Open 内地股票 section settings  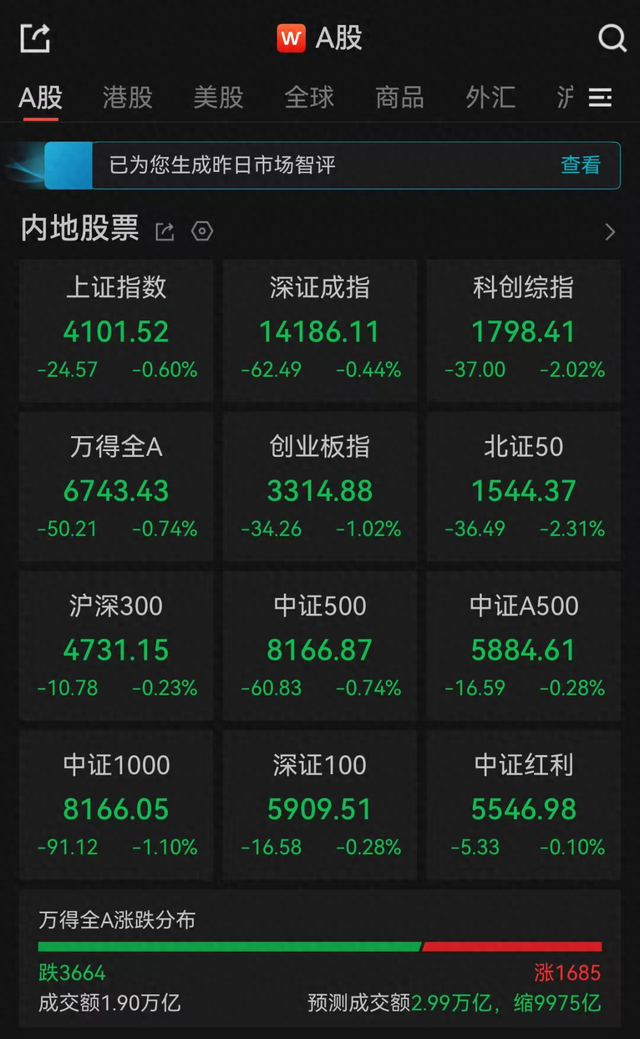click(202, 232)
